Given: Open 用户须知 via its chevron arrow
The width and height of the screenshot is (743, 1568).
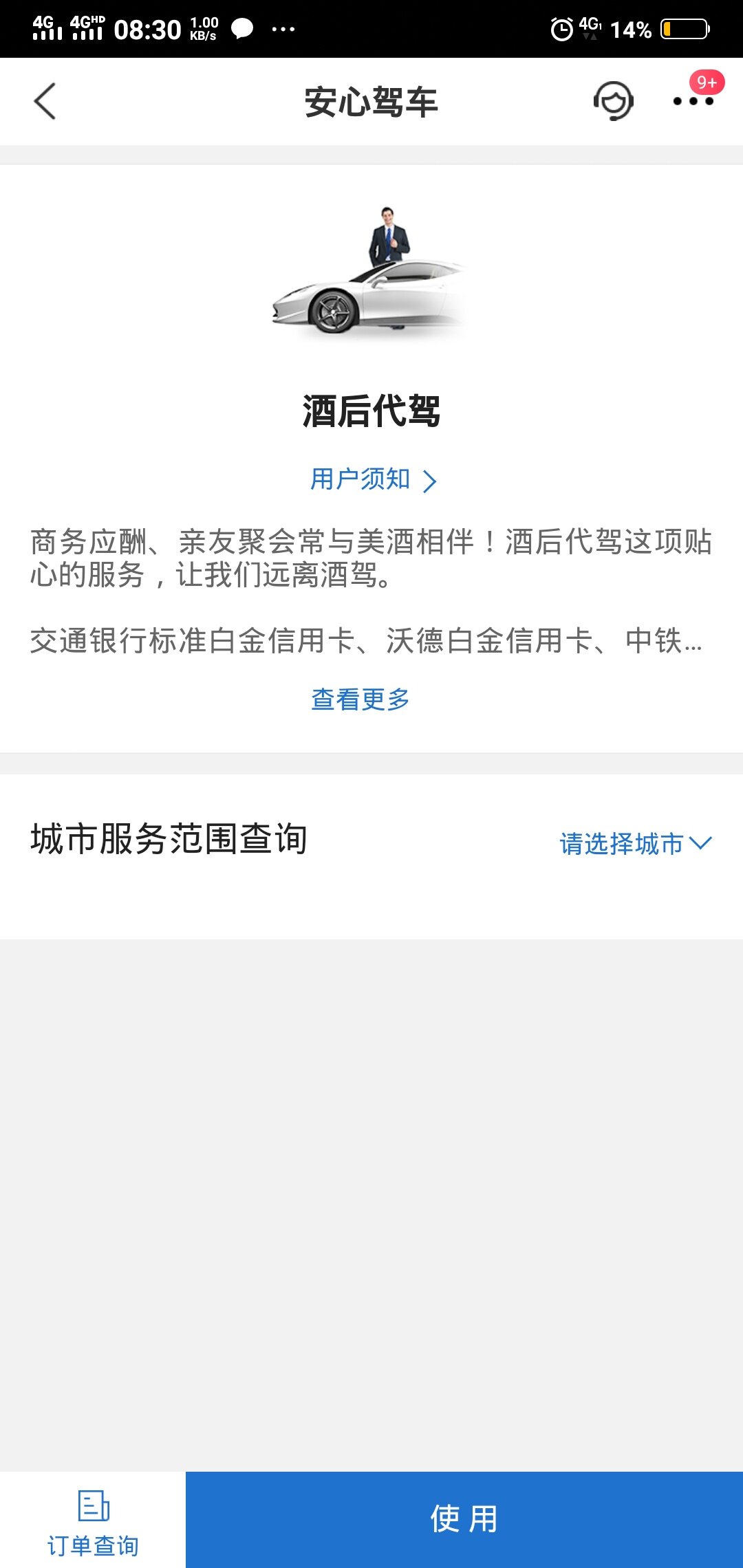Looking at the screenshot, I should click(433, 480).
